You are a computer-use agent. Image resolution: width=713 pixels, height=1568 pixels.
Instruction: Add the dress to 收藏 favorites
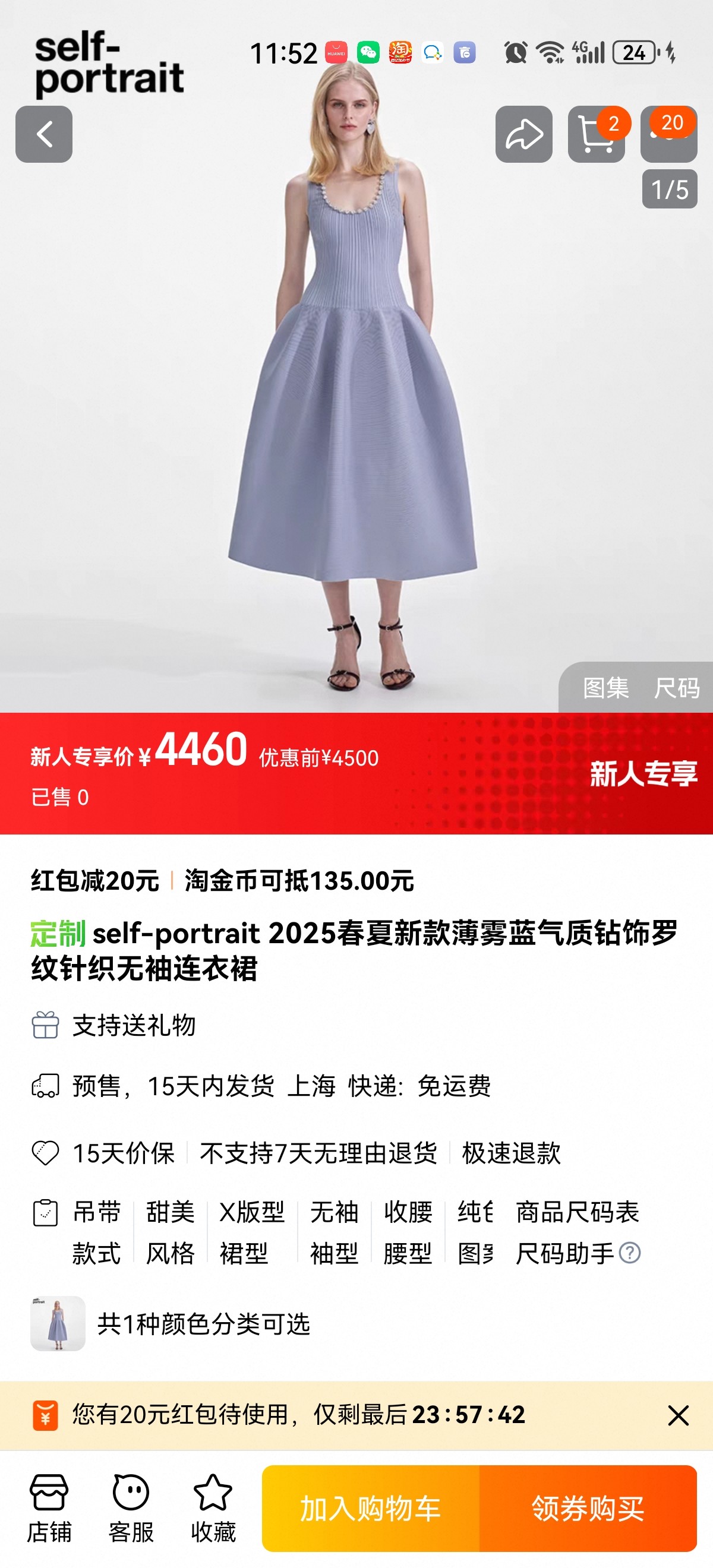[213, 1508]
